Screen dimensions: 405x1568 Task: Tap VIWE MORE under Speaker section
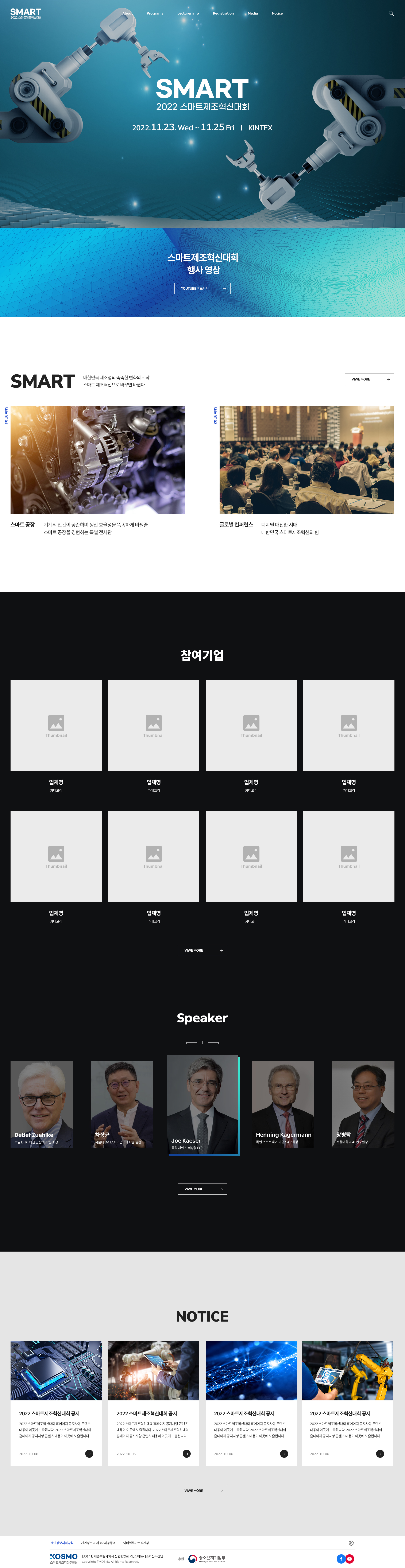point(202,1189)
